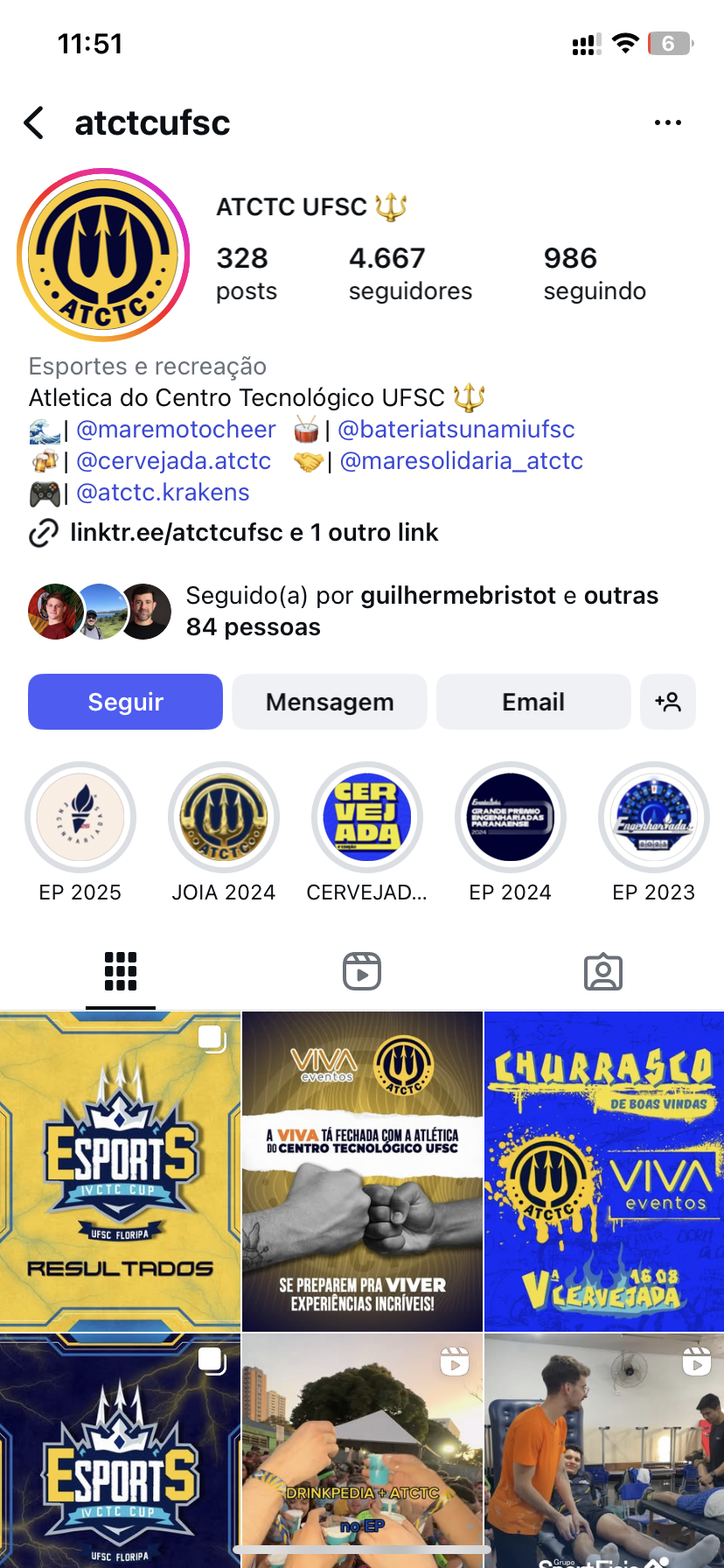Screen dimensions: 724x1568
Task: Open the @cervejada.atctc profile link
Action: click(173, 461)
